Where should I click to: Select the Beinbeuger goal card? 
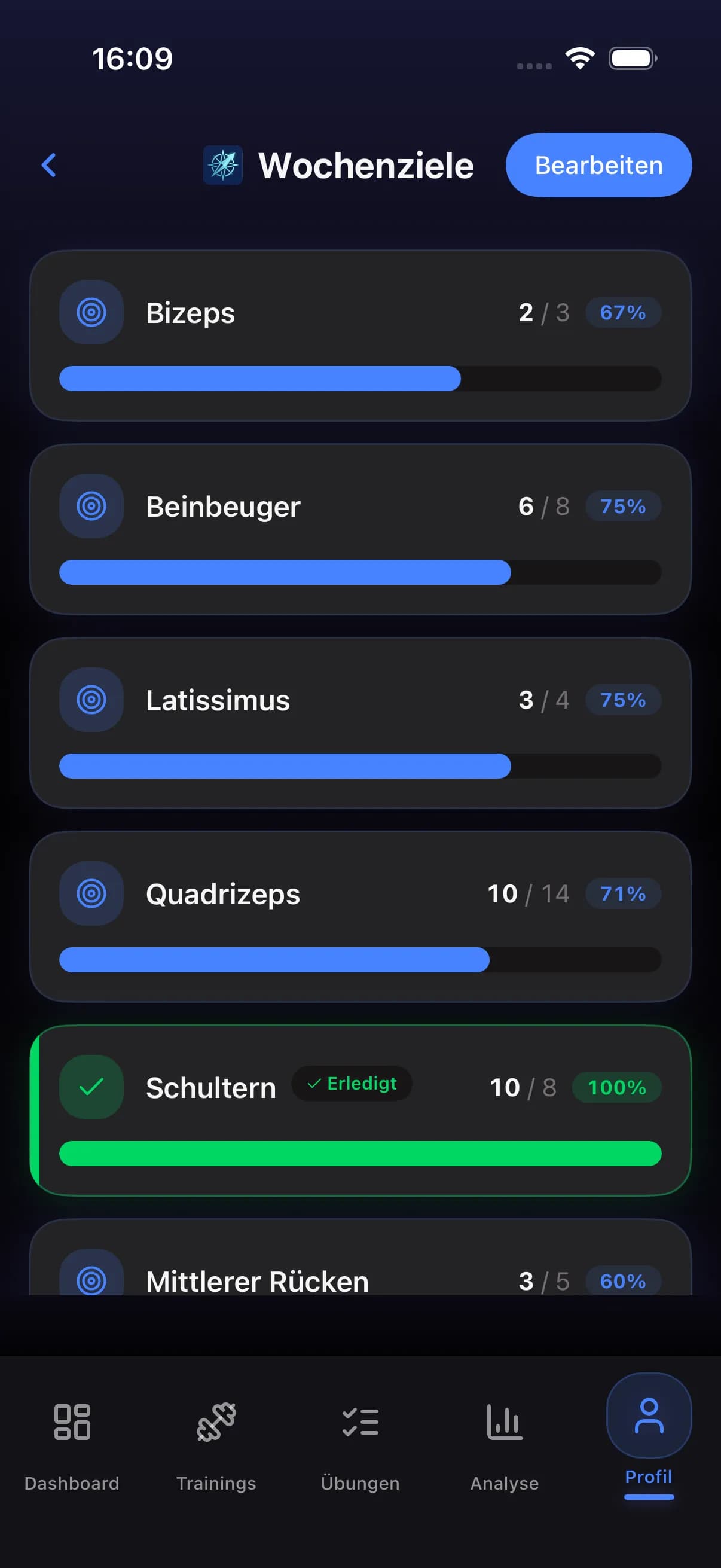[360, 529]
